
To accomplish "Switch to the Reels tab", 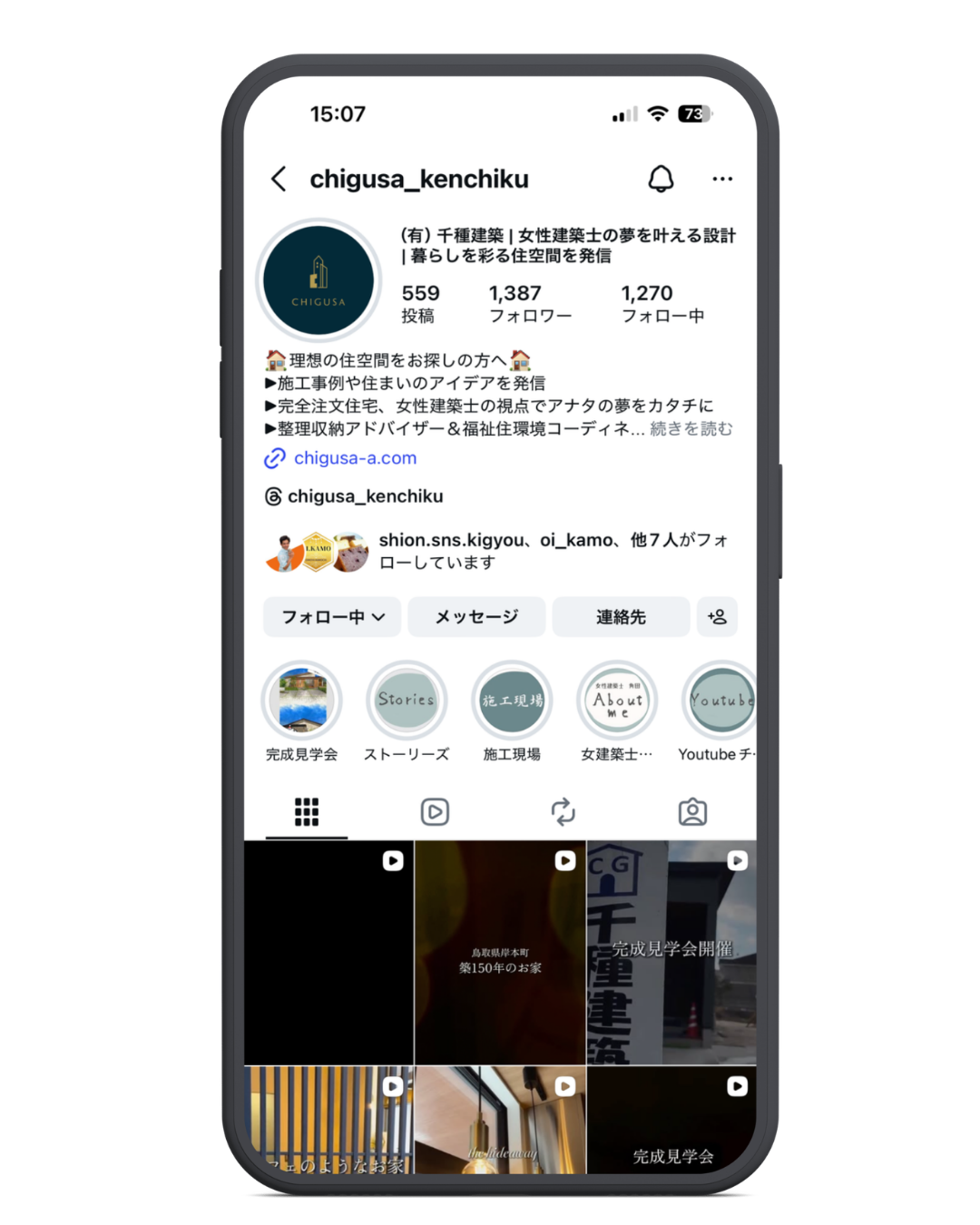I will (435, 811).
